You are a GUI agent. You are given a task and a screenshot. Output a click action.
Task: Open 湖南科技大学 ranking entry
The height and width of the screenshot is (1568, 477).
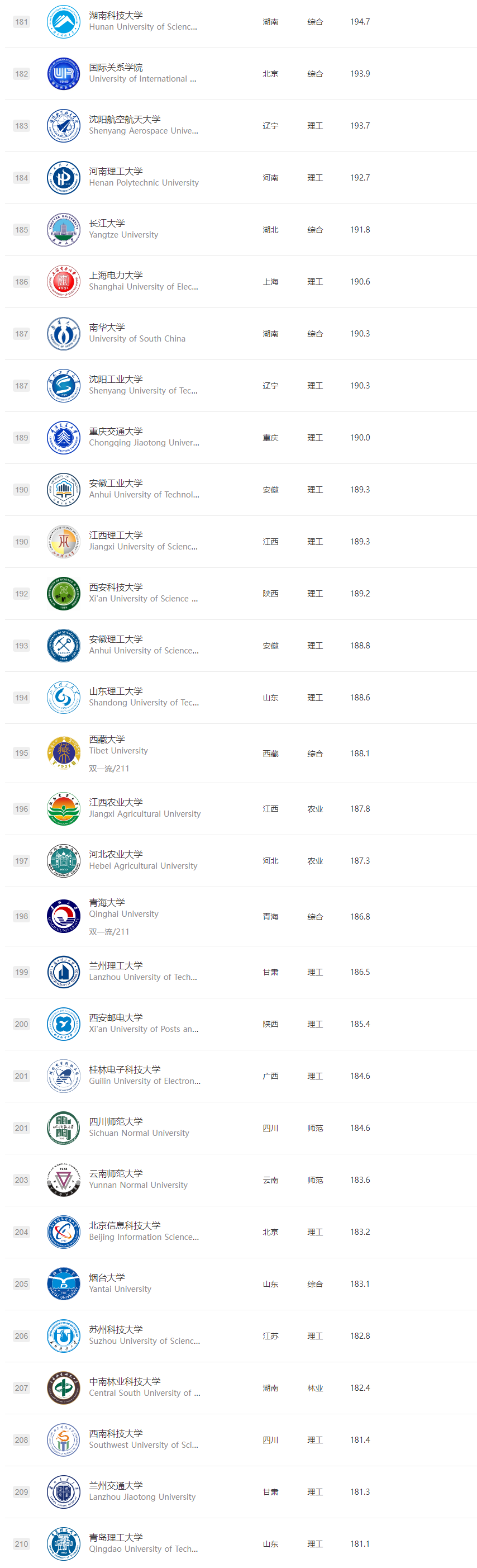[x=116, y=16]
